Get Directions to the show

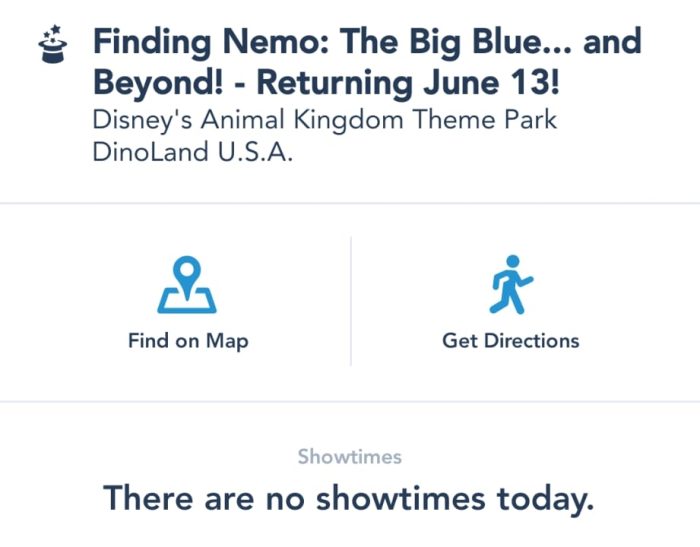pos(510,303)
